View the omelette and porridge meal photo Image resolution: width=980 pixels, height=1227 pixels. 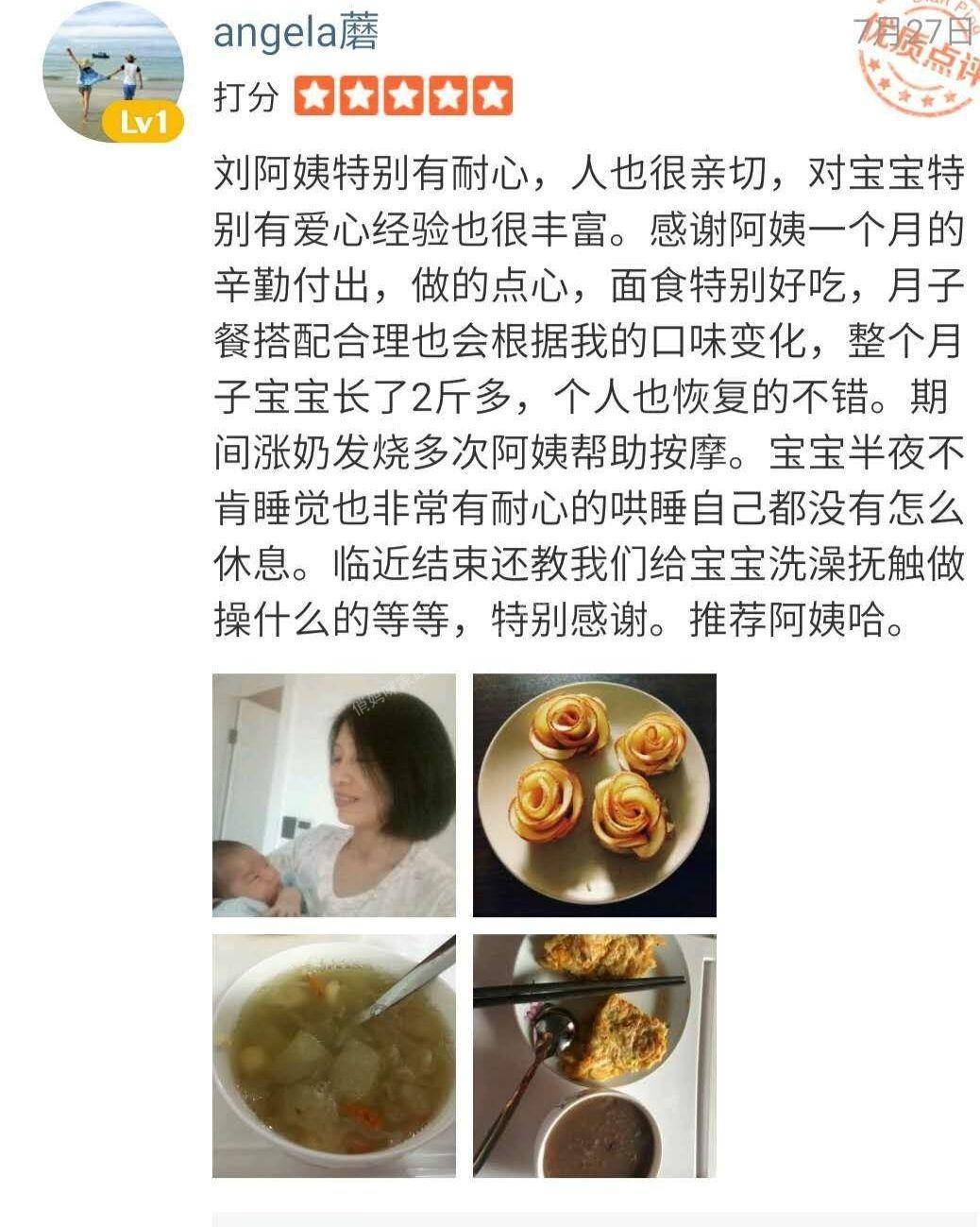(594, 1056)
